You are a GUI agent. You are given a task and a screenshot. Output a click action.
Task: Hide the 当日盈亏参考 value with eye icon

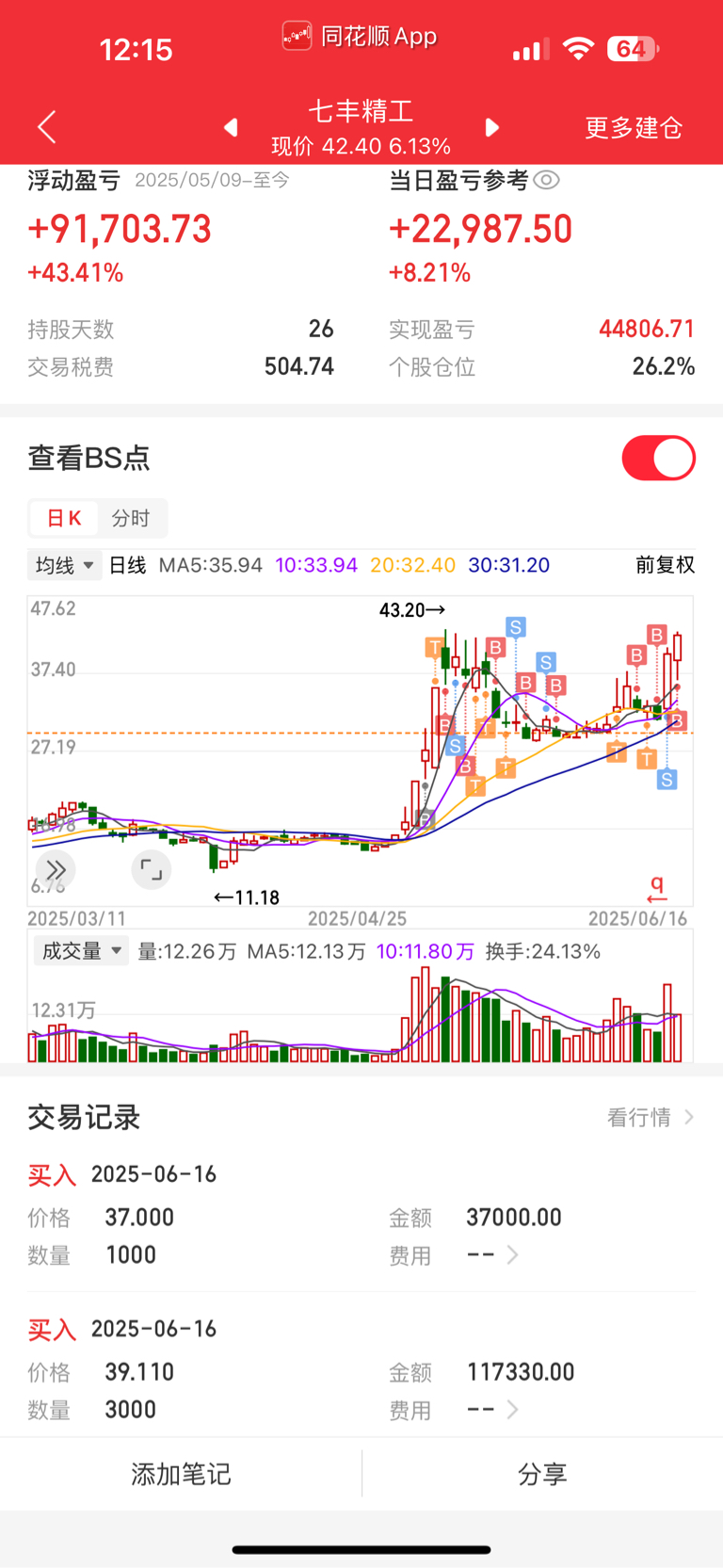(x=547, y=180)
